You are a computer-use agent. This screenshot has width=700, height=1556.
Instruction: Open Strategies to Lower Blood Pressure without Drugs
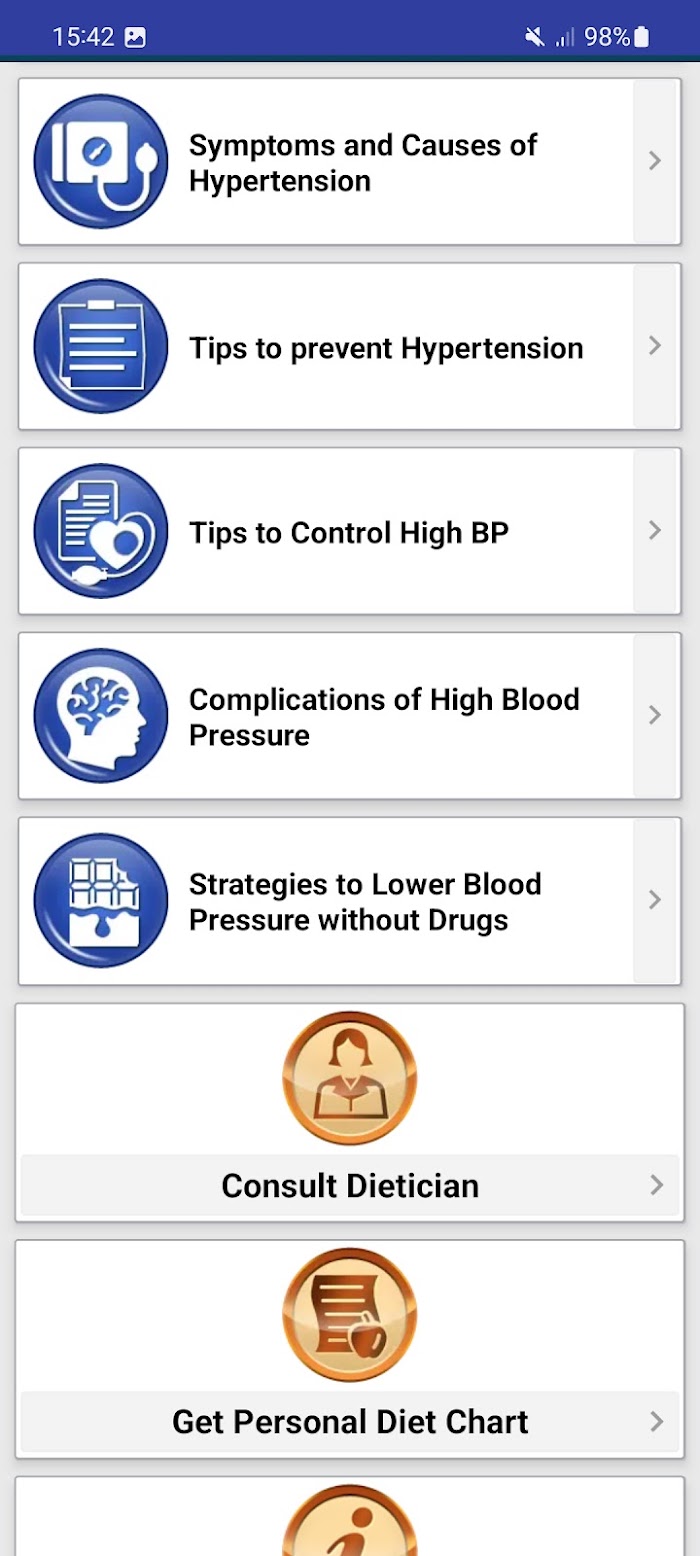[350, 901]
